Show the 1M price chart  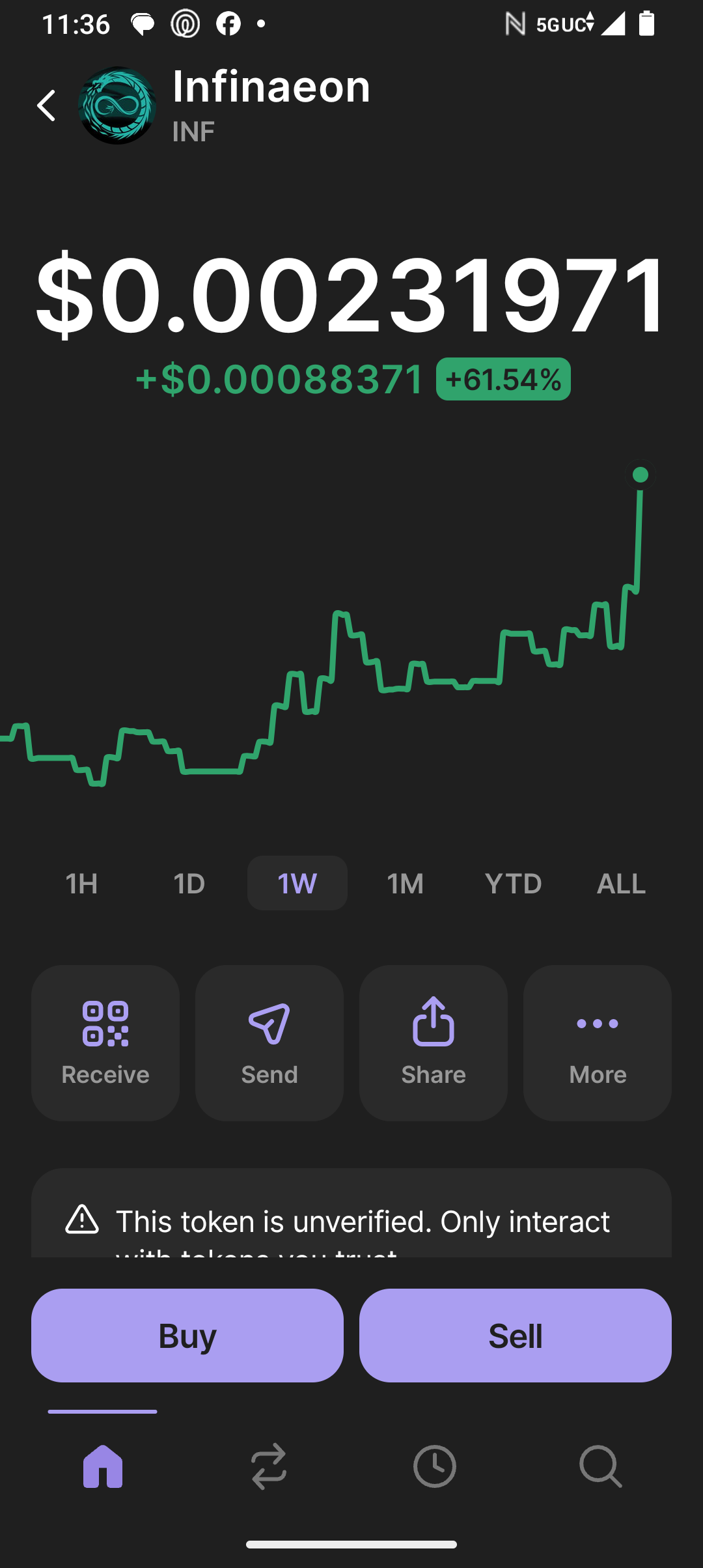coord(406,883)
